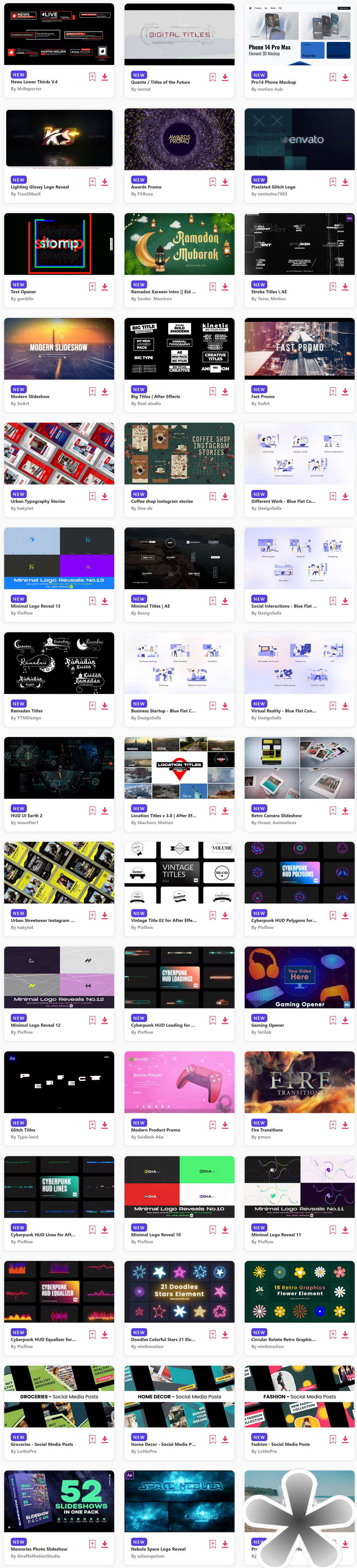
Task: Open the Awards Promo item
Action: pyautogui.click(x=179, y=139)
